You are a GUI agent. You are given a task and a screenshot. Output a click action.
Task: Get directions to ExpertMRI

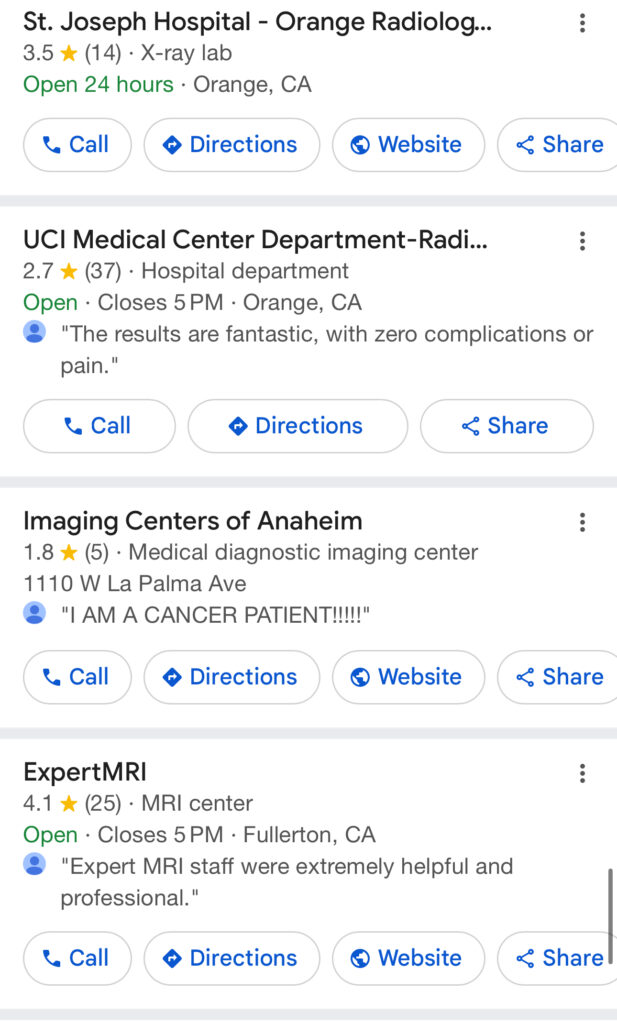(x=231, y=958)
